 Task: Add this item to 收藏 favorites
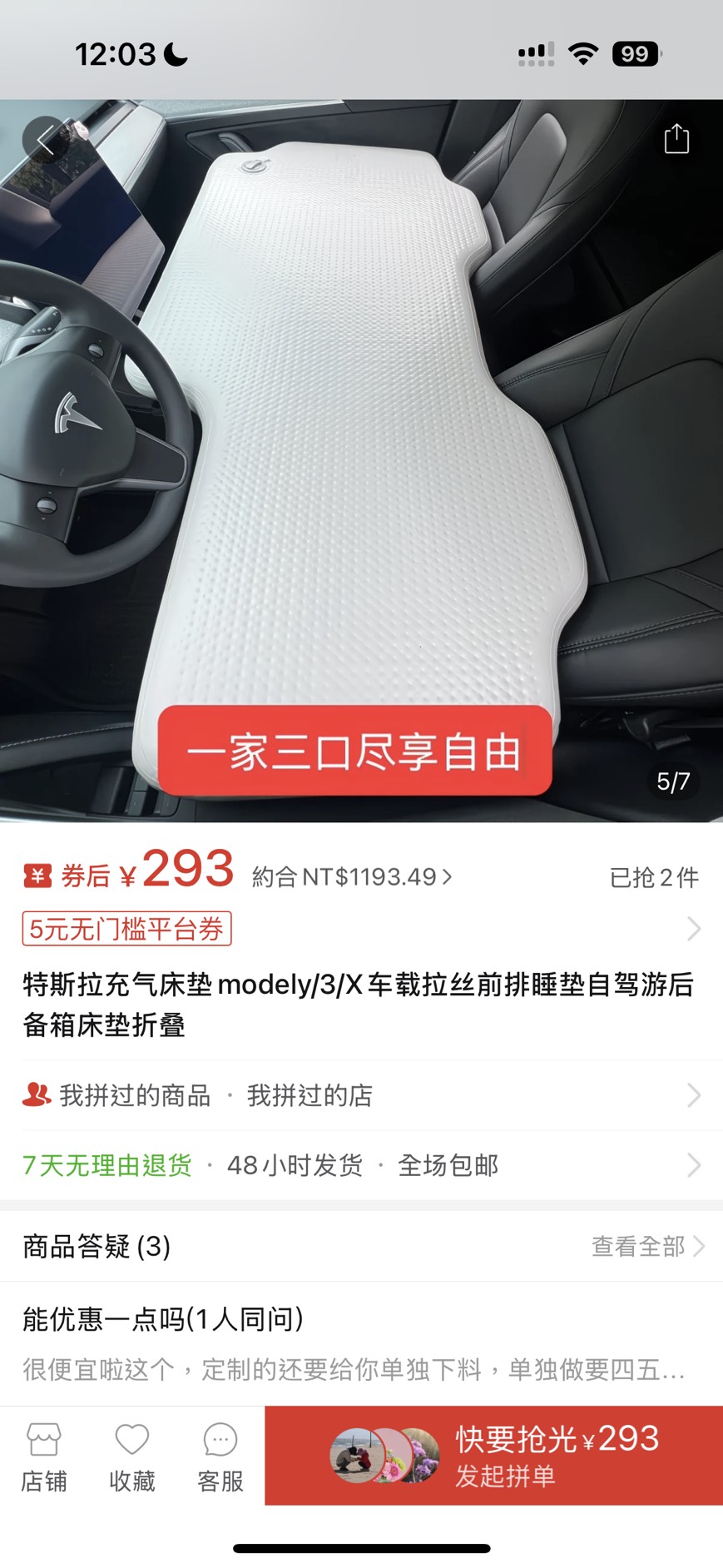(x=131, y=1456)
